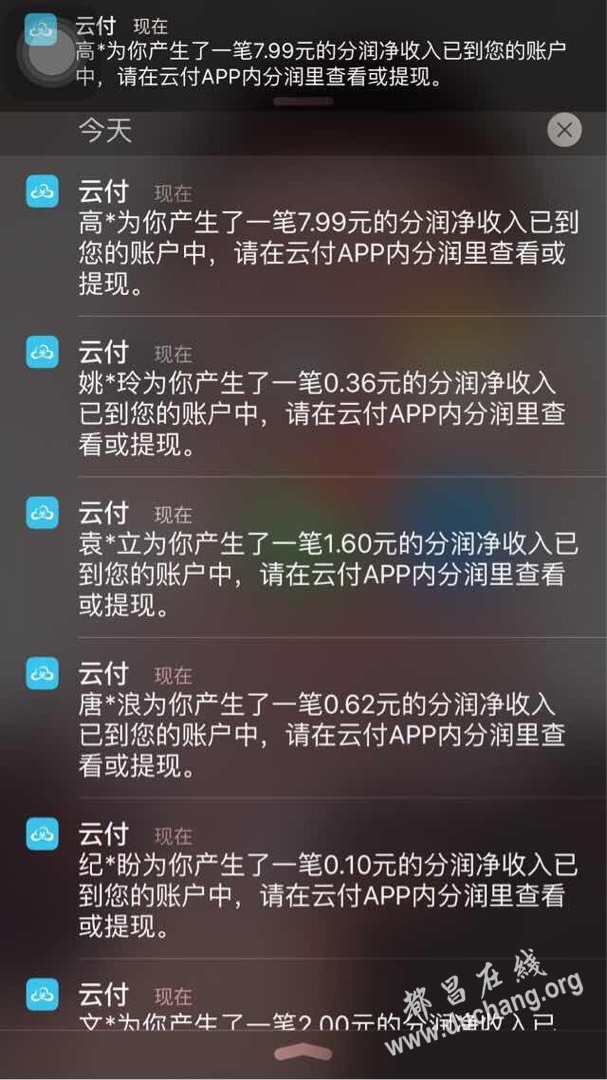Open the 袁*立 1.60元 notification
607x1080 pixels.
tap(320, 559)
